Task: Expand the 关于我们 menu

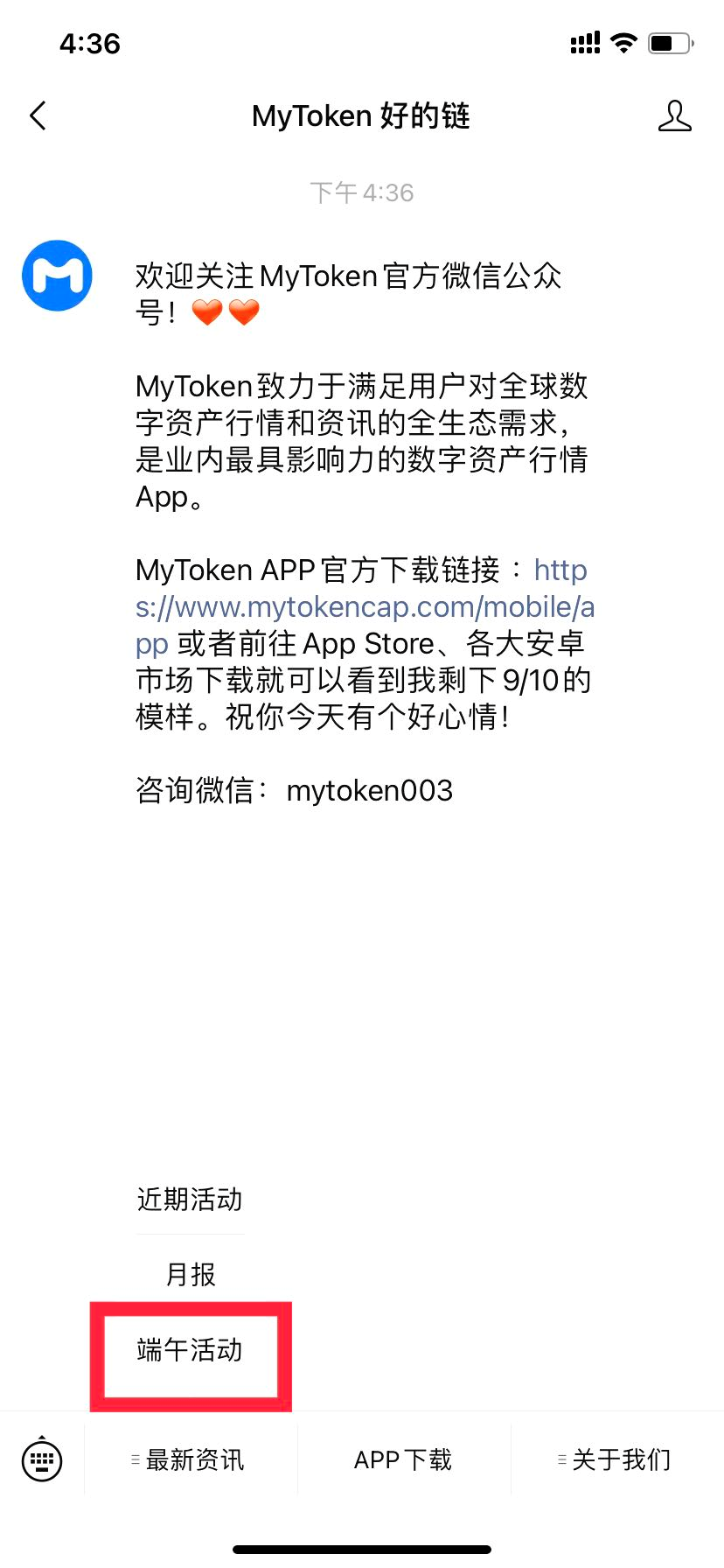Action: (617, 1459)
